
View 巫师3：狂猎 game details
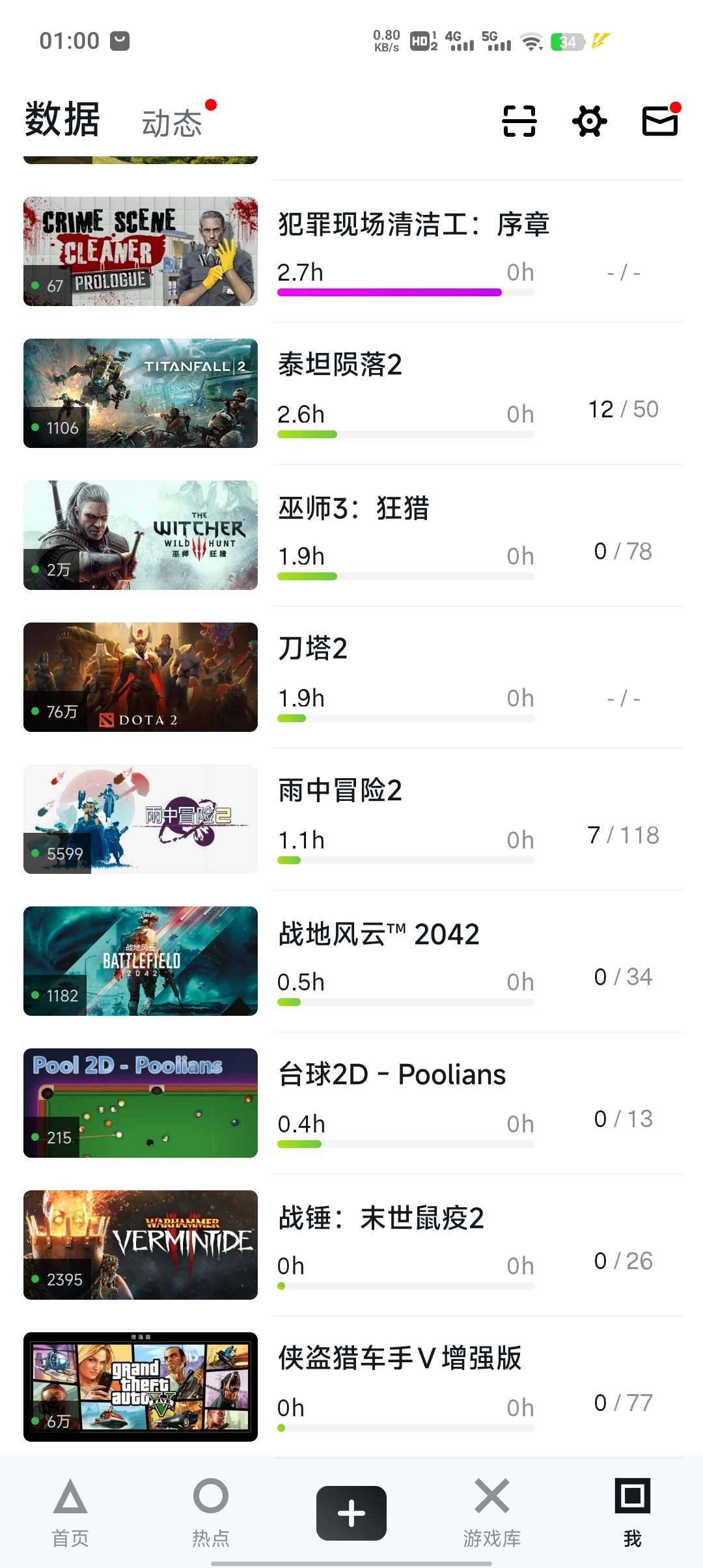pos(353,508)
